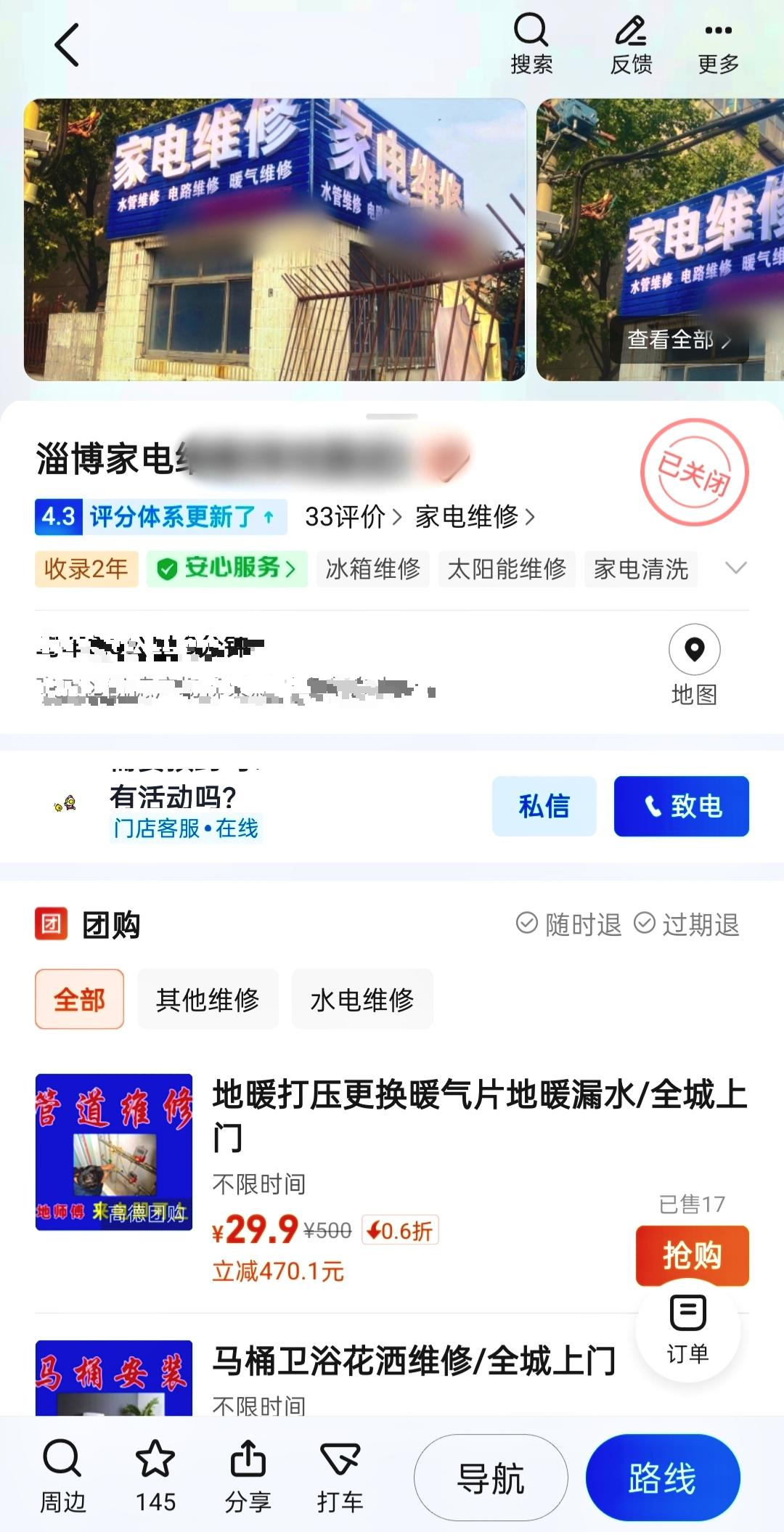The image size is (784, 1532).
Task: Send a 私信 to the shop
Action: [544, 806]
